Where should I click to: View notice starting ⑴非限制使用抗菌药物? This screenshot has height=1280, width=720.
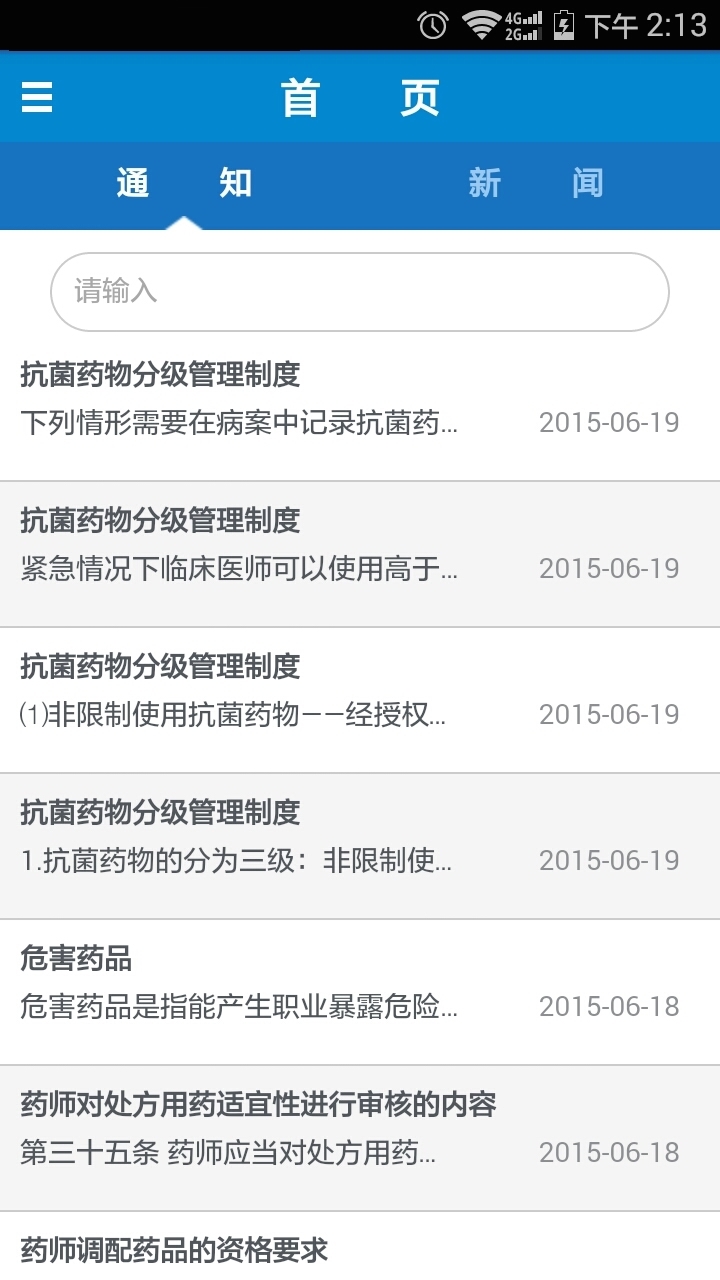(360, 694)
